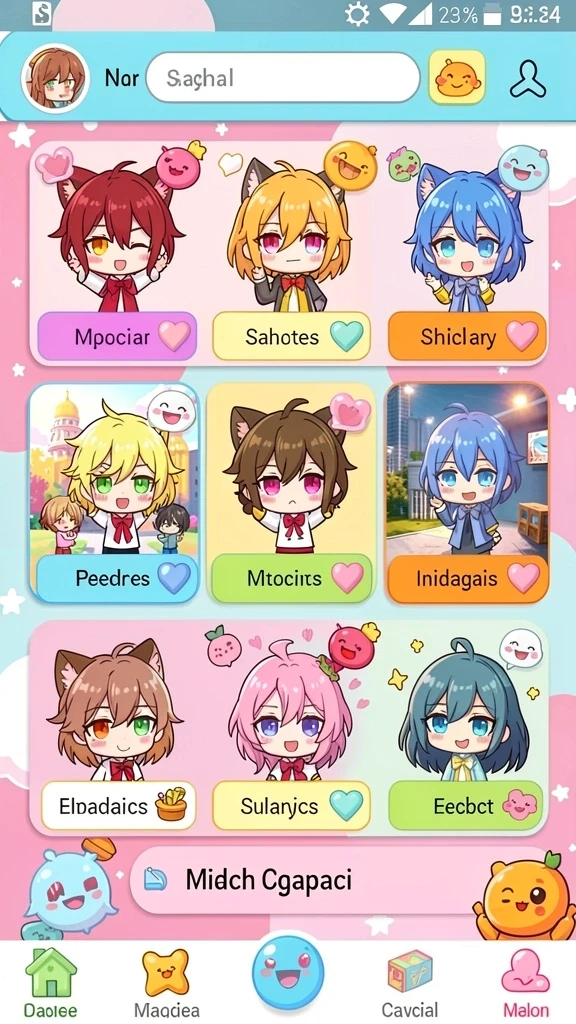576x1024 pixels.
Task: Select the Mpociar character button
Action: pyautogui.click(x=118, y=336)
